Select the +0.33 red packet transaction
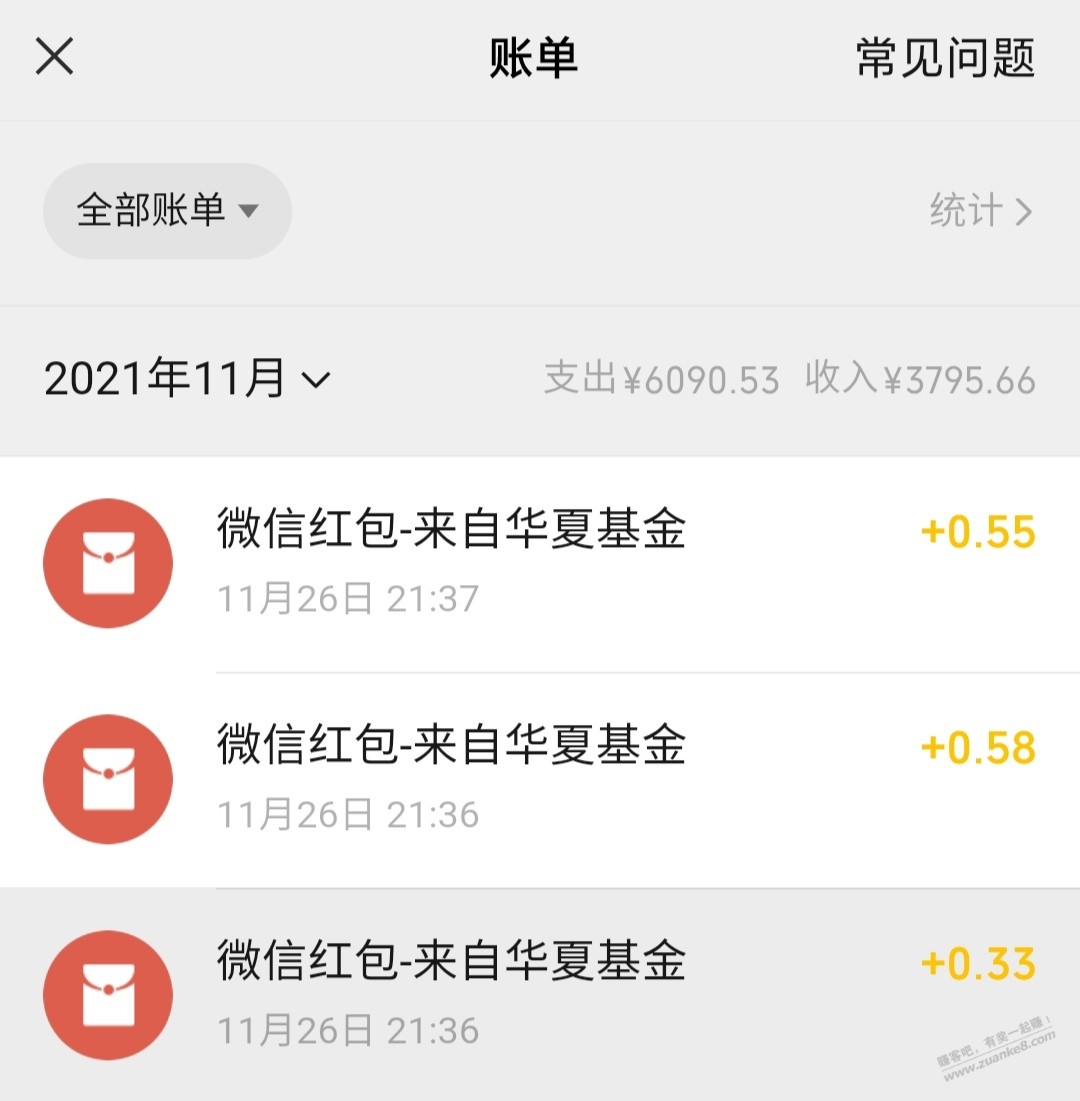The image size is (1080, 1101). (x=540, y=994)
